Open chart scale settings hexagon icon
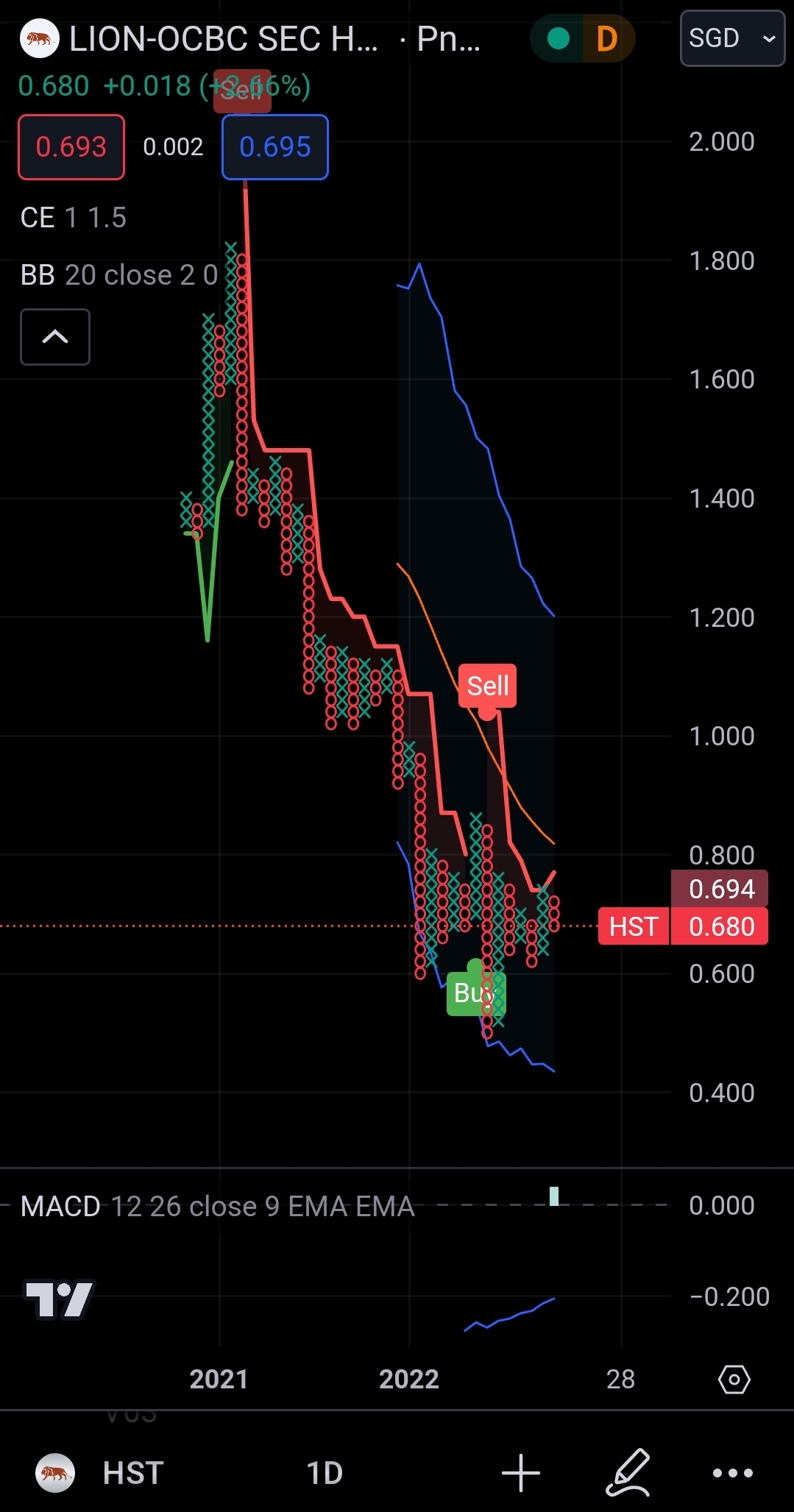 [x=734, y=1380]
